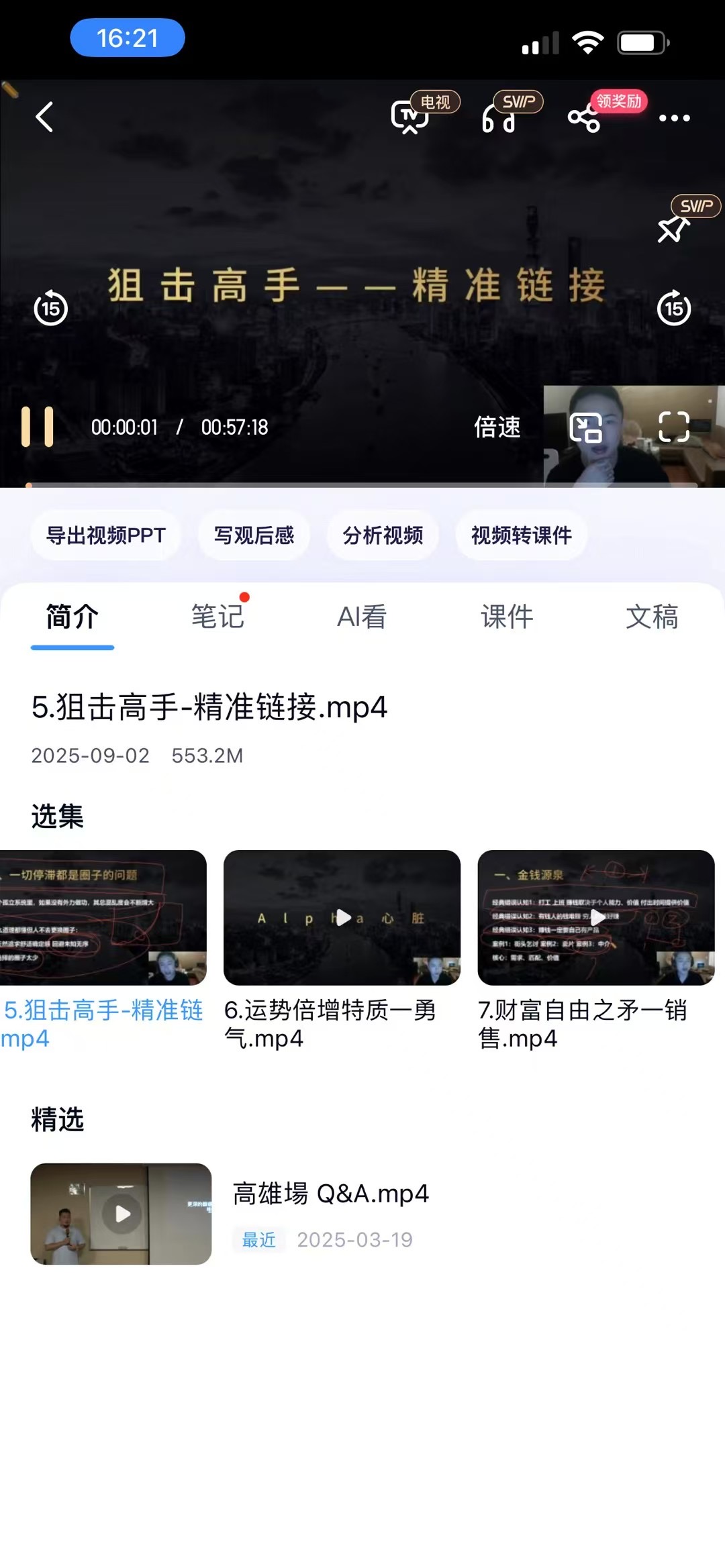
Task: Switch to the 笔记 tab
Action: (x=217, y=617)
